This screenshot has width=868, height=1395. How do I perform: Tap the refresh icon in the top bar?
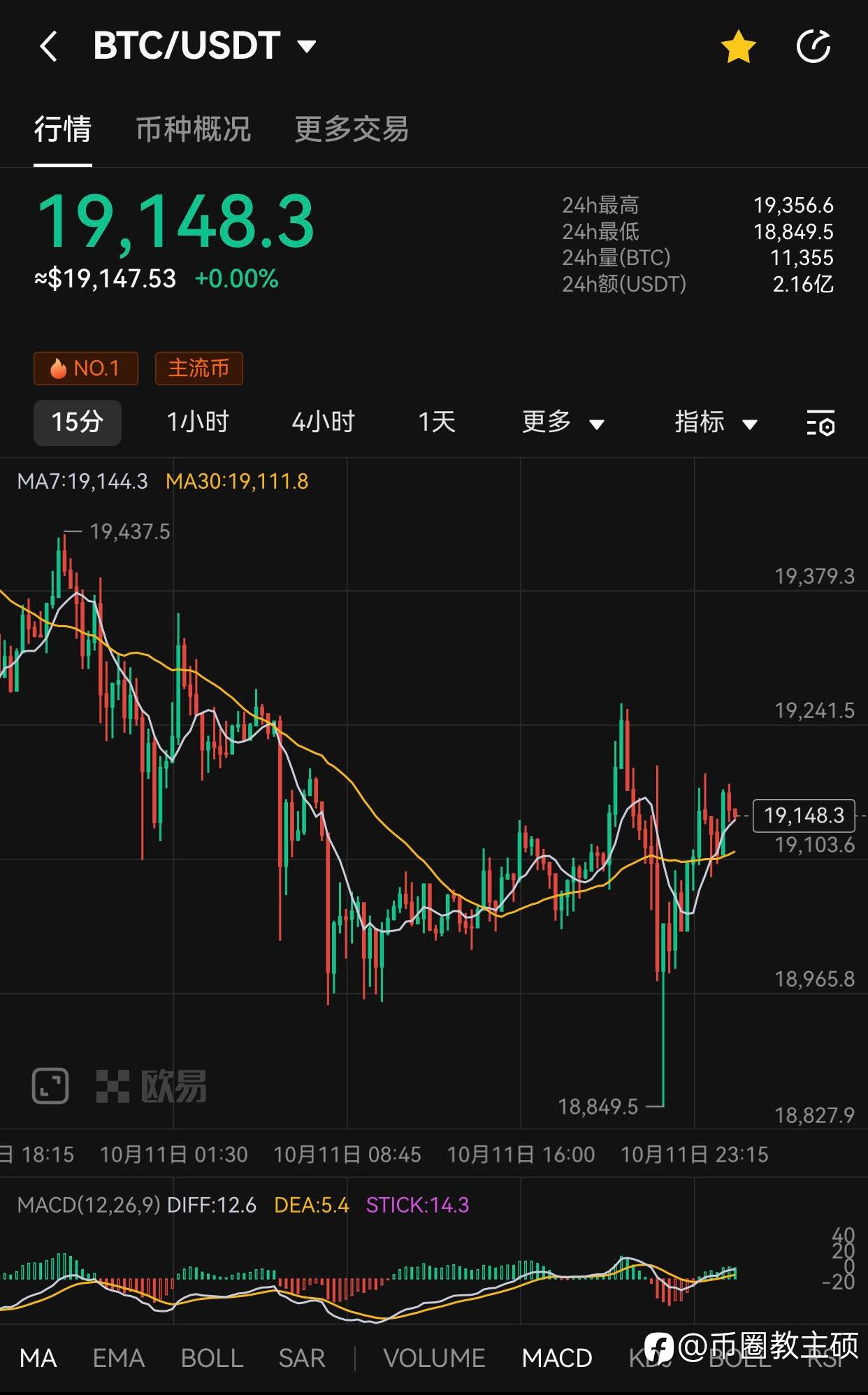(813, 47)
